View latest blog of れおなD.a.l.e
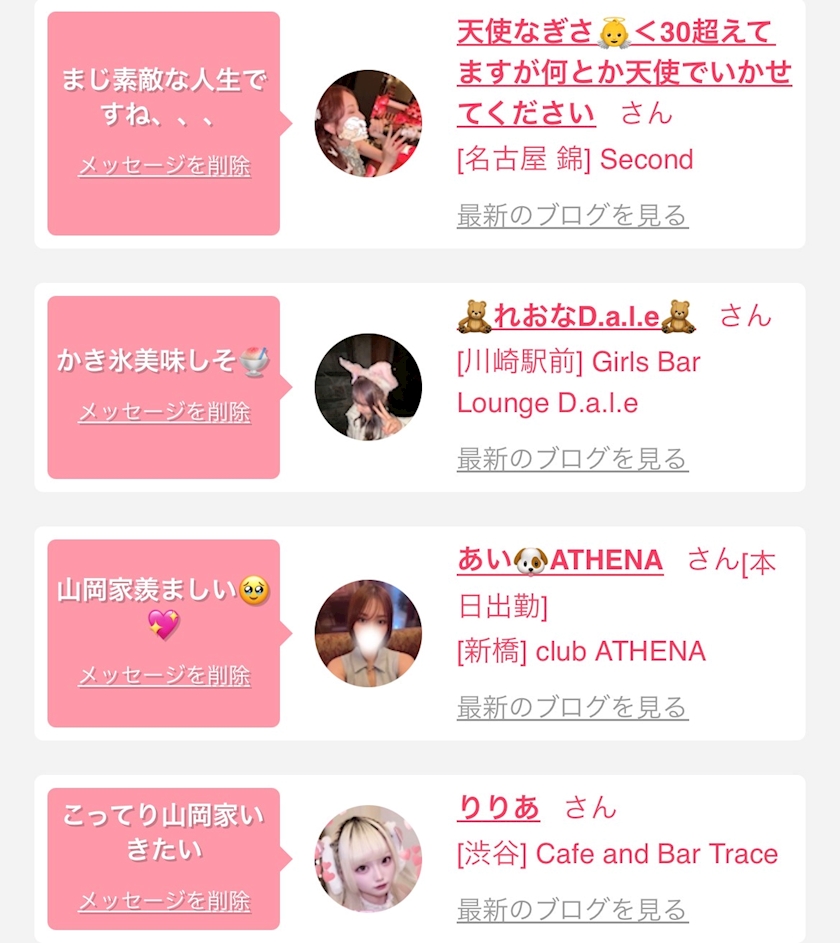Image resolution: width=840 pixels, height=943 pixels. click(x=572, y=459)
